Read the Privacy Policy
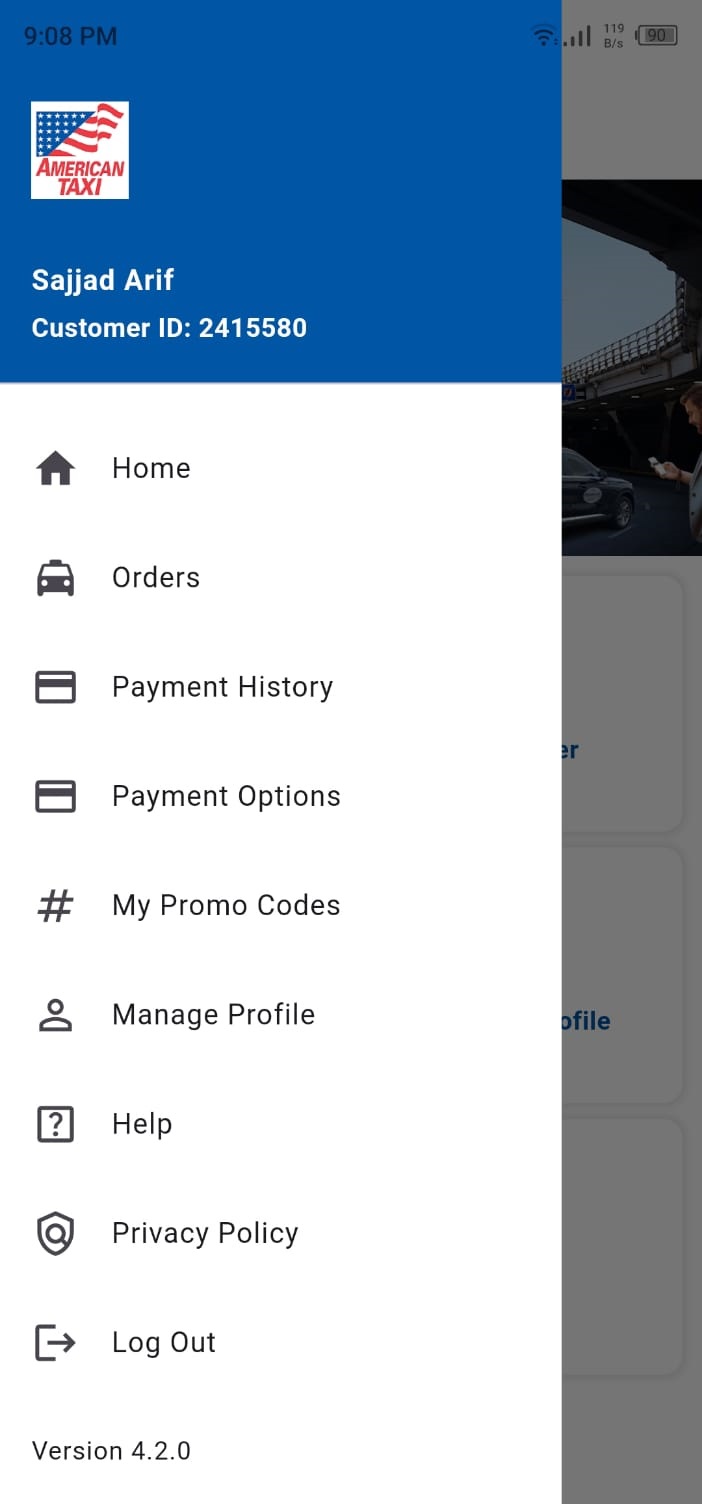The height and width of the screenshot is (1504, 702). [x=280, y=1233]
